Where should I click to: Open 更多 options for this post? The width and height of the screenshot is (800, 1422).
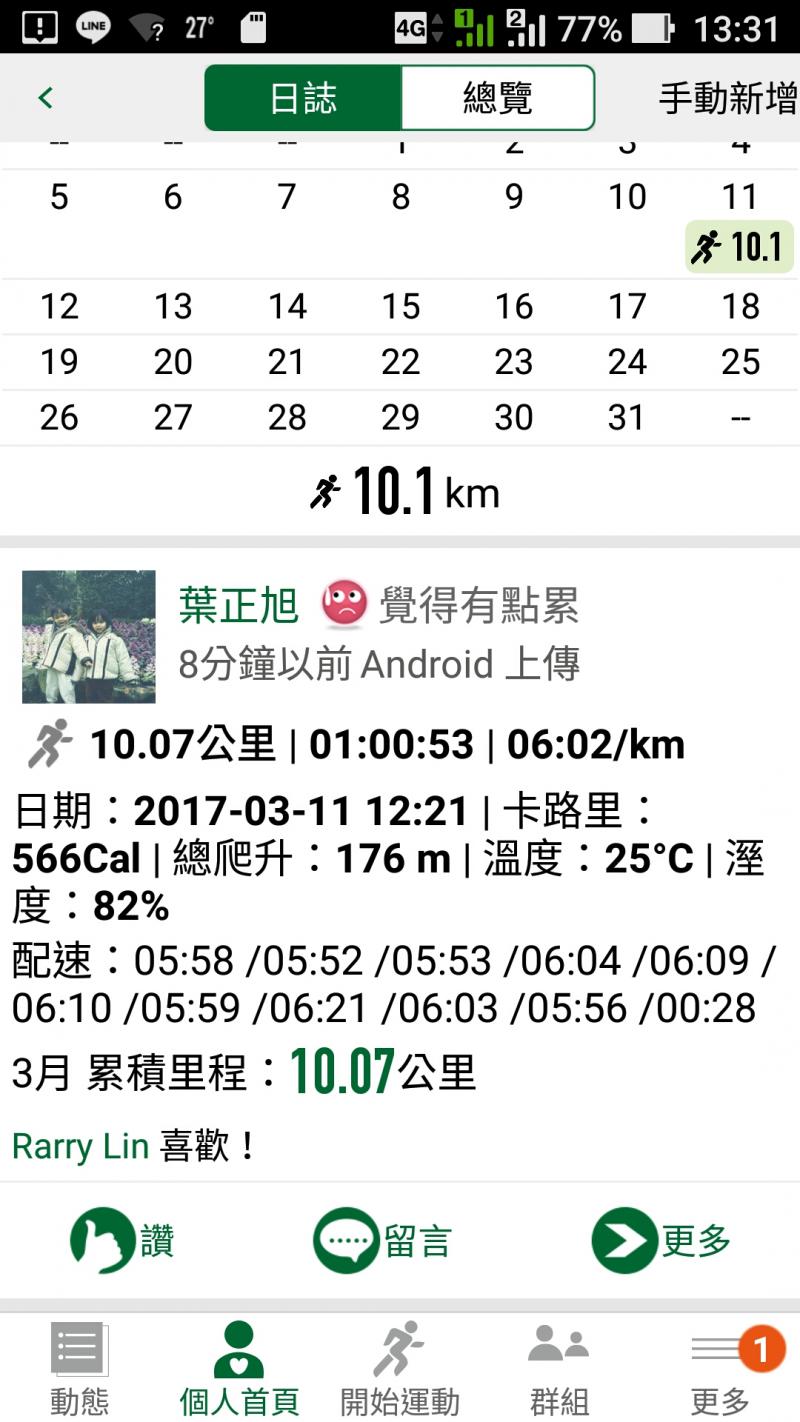pyautogui.click(x=661, y=1241)
